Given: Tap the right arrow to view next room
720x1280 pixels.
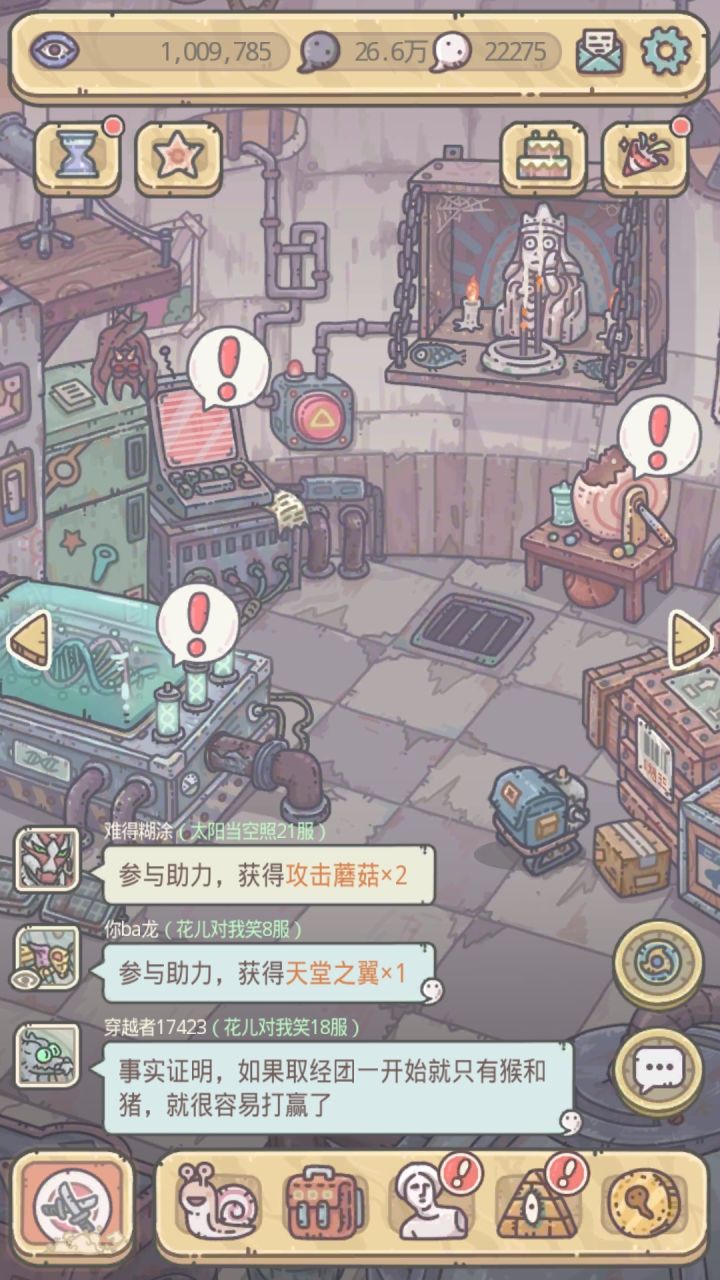Looking at the screenshot, I should point(689,637).
